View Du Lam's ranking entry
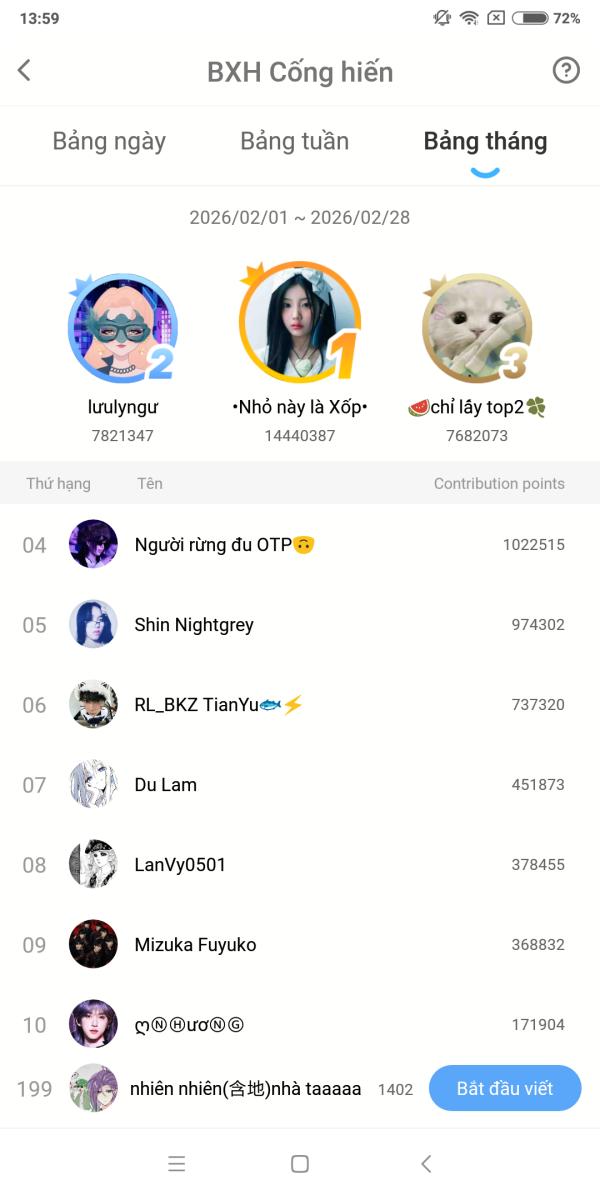 tap(300, 785)
